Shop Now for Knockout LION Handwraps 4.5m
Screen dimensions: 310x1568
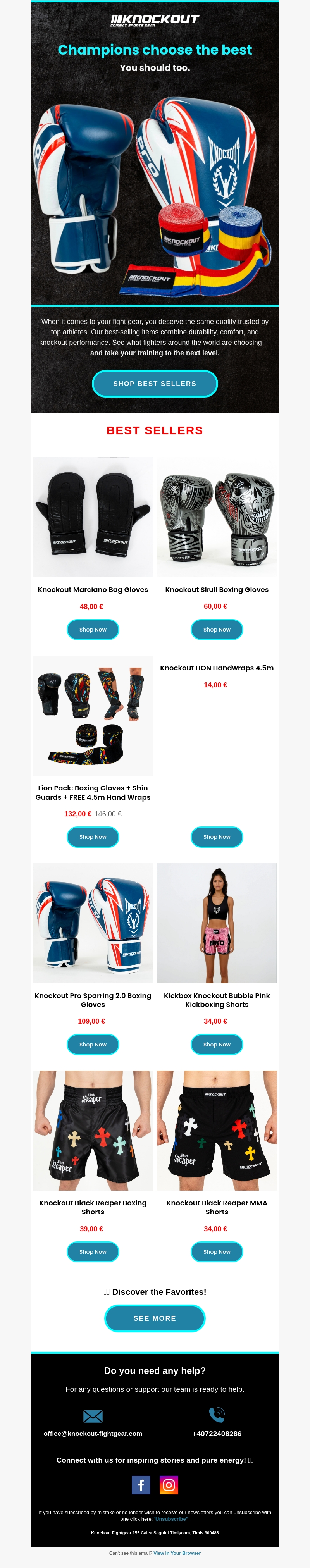click(217, 837)
